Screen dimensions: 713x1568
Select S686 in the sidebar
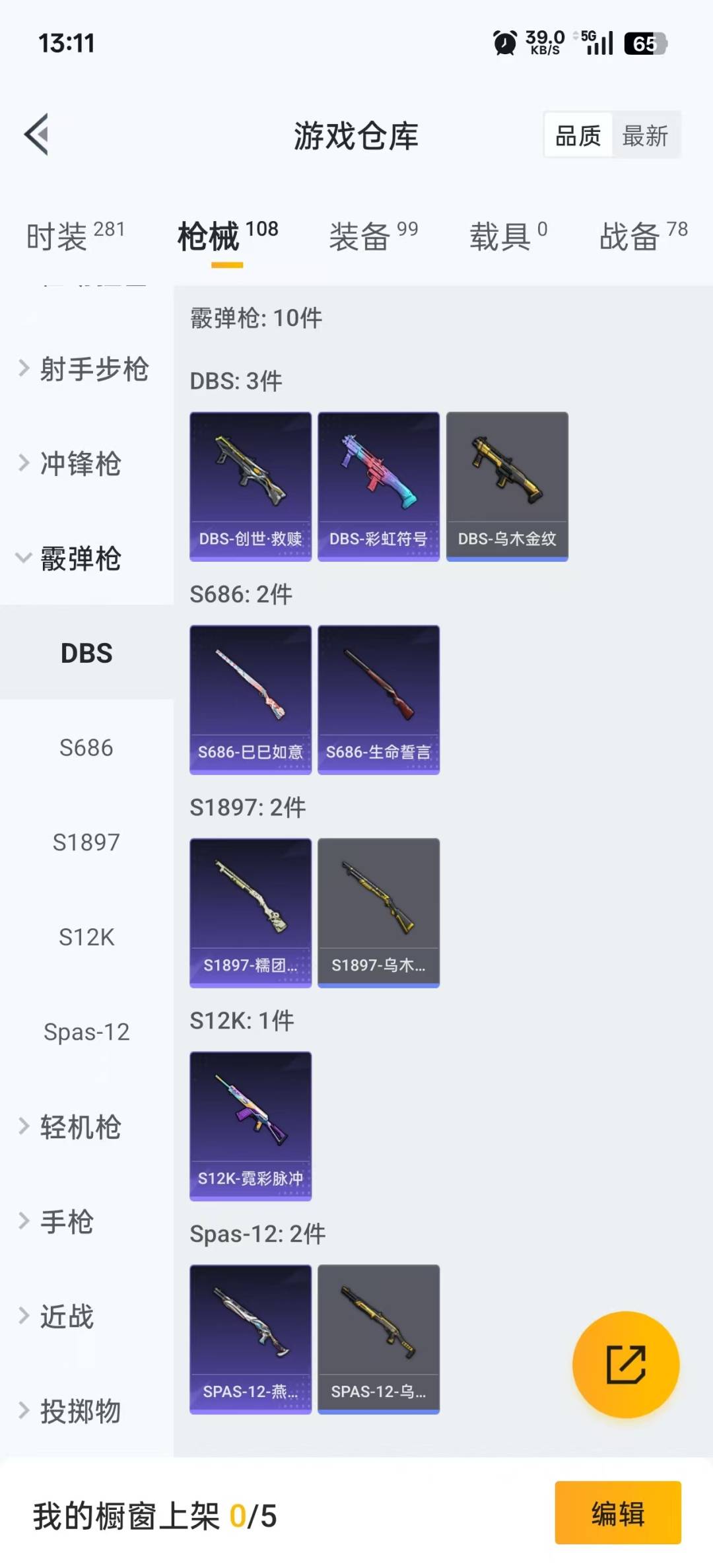[x=86, y=748]
